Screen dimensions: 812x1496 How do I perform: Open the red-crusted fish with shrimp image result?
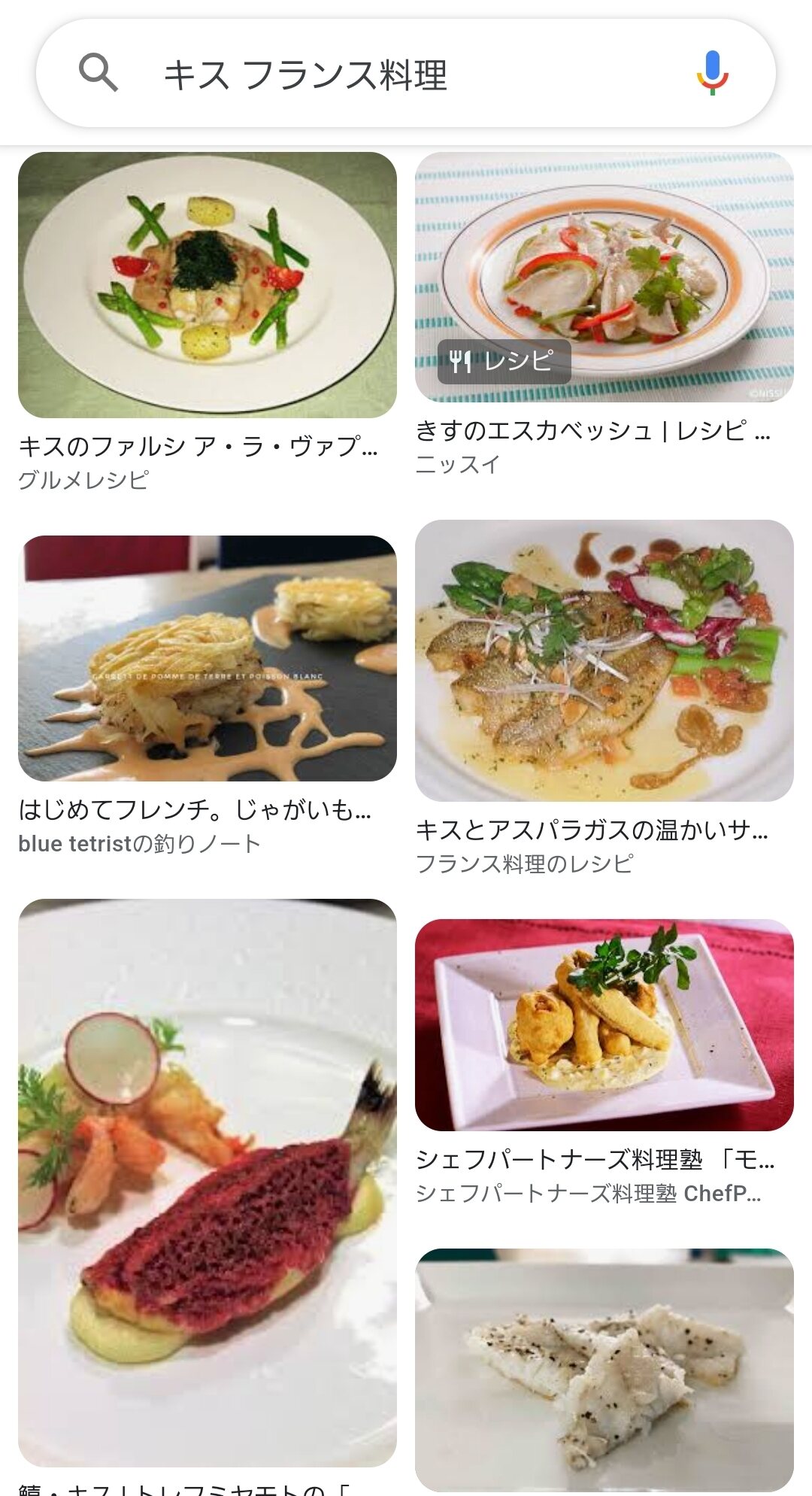coord(208,1182)
